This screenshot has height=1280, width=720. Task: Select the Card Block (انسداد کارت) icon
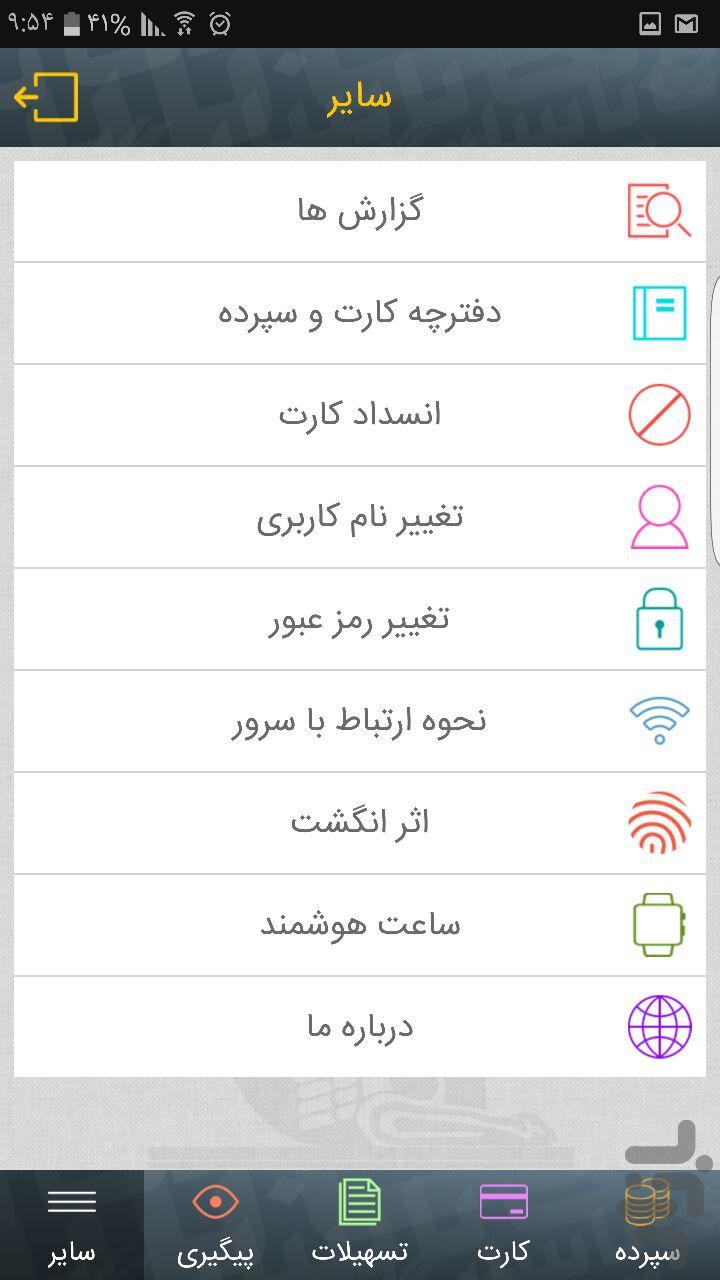click(659, 414)
